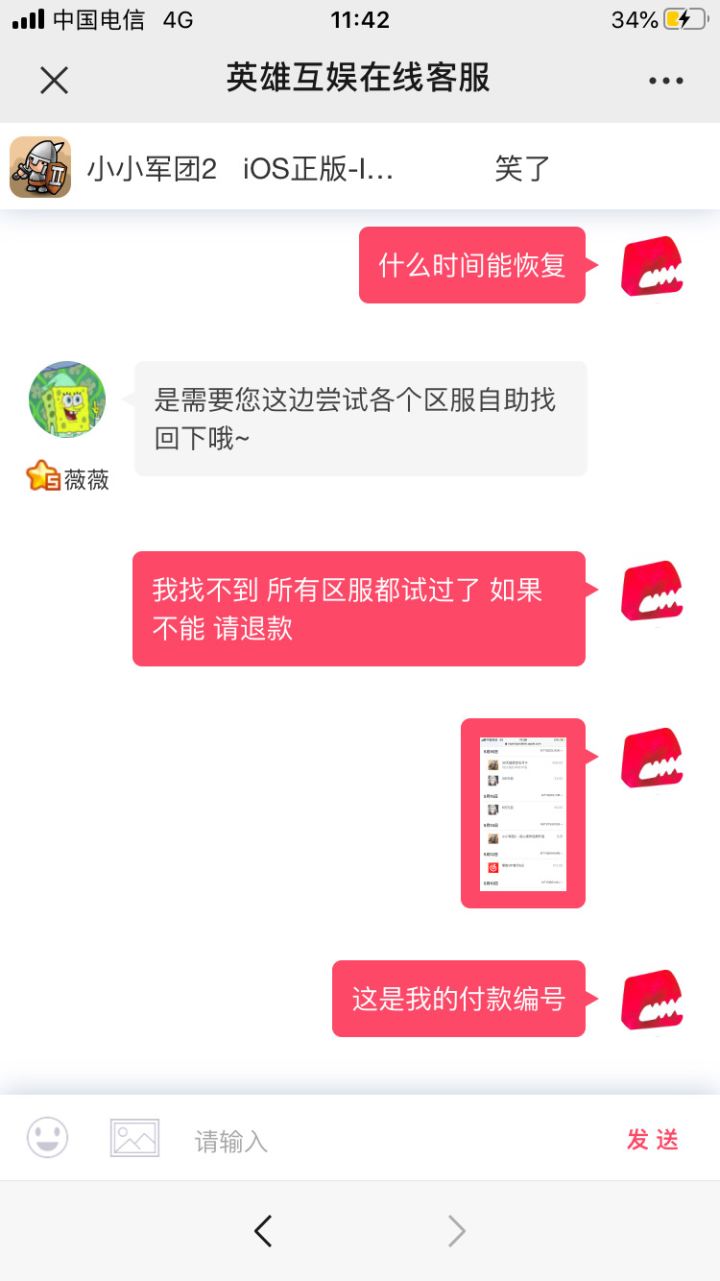Select the 英雄互娱在线客服 title bar

coord(360,79)
